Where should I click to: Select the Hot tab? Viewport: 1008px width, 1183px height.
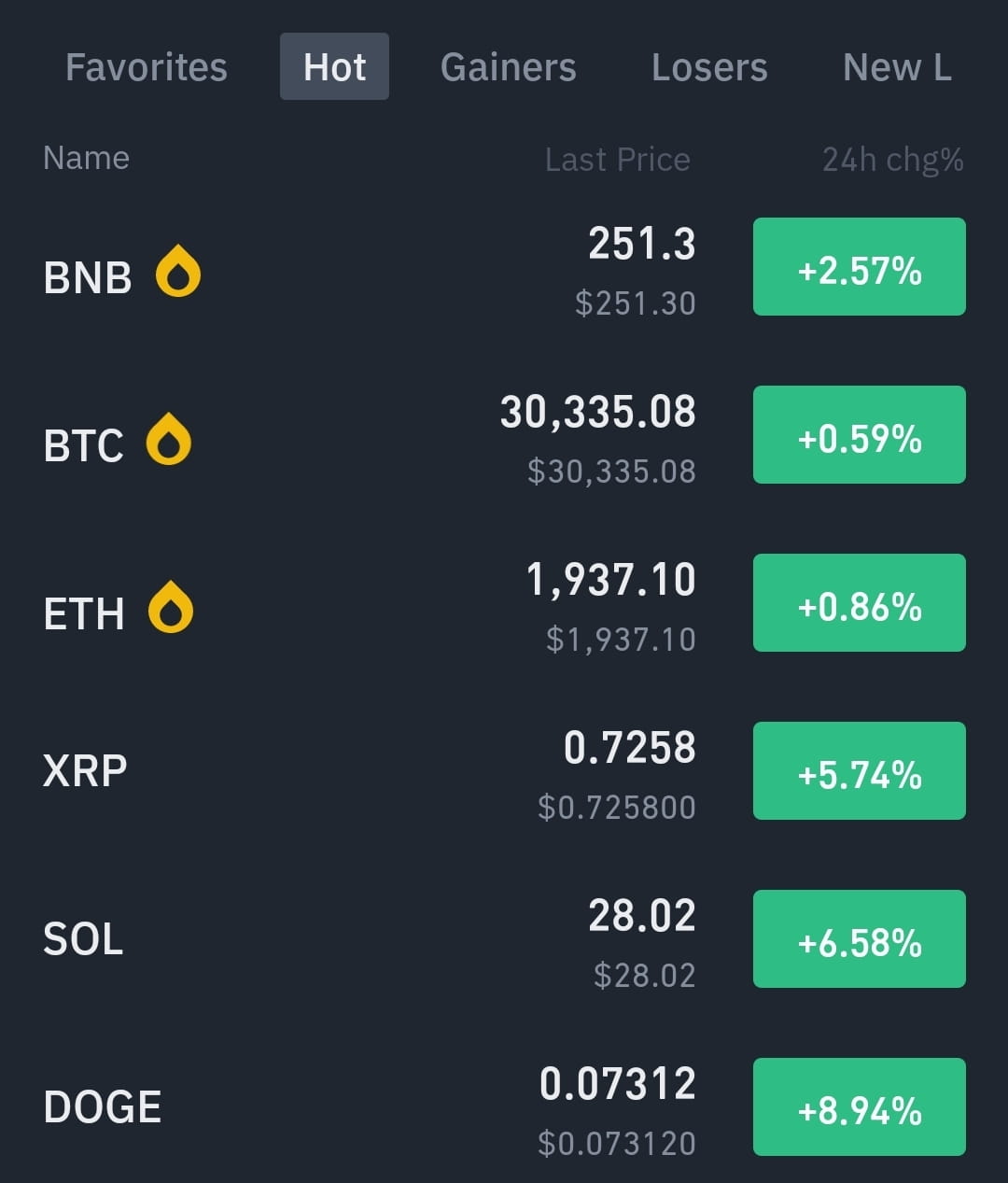coord(334,67)
